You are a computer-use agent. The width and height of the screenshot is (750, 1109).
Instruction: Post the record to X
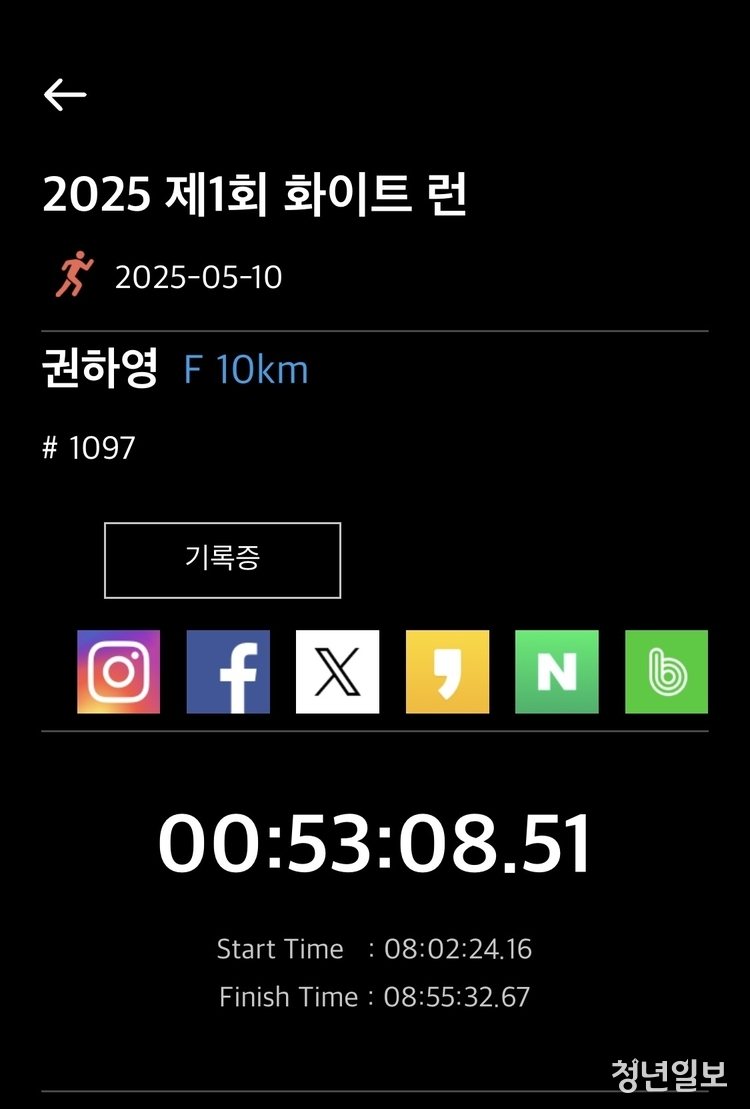tap(337, 671)
